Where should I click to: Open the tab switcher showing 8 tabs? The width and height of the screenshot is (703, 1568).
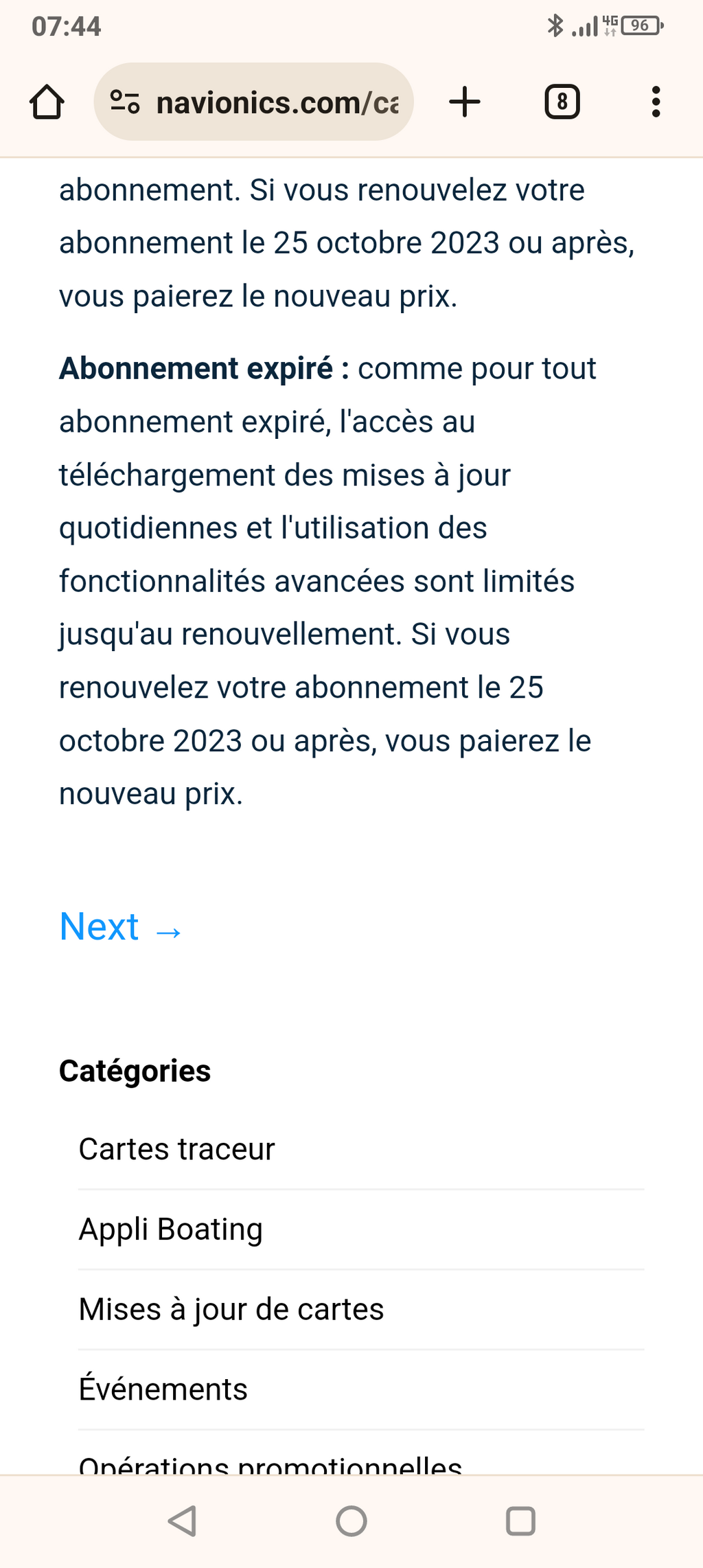click(x=562, y=102)
